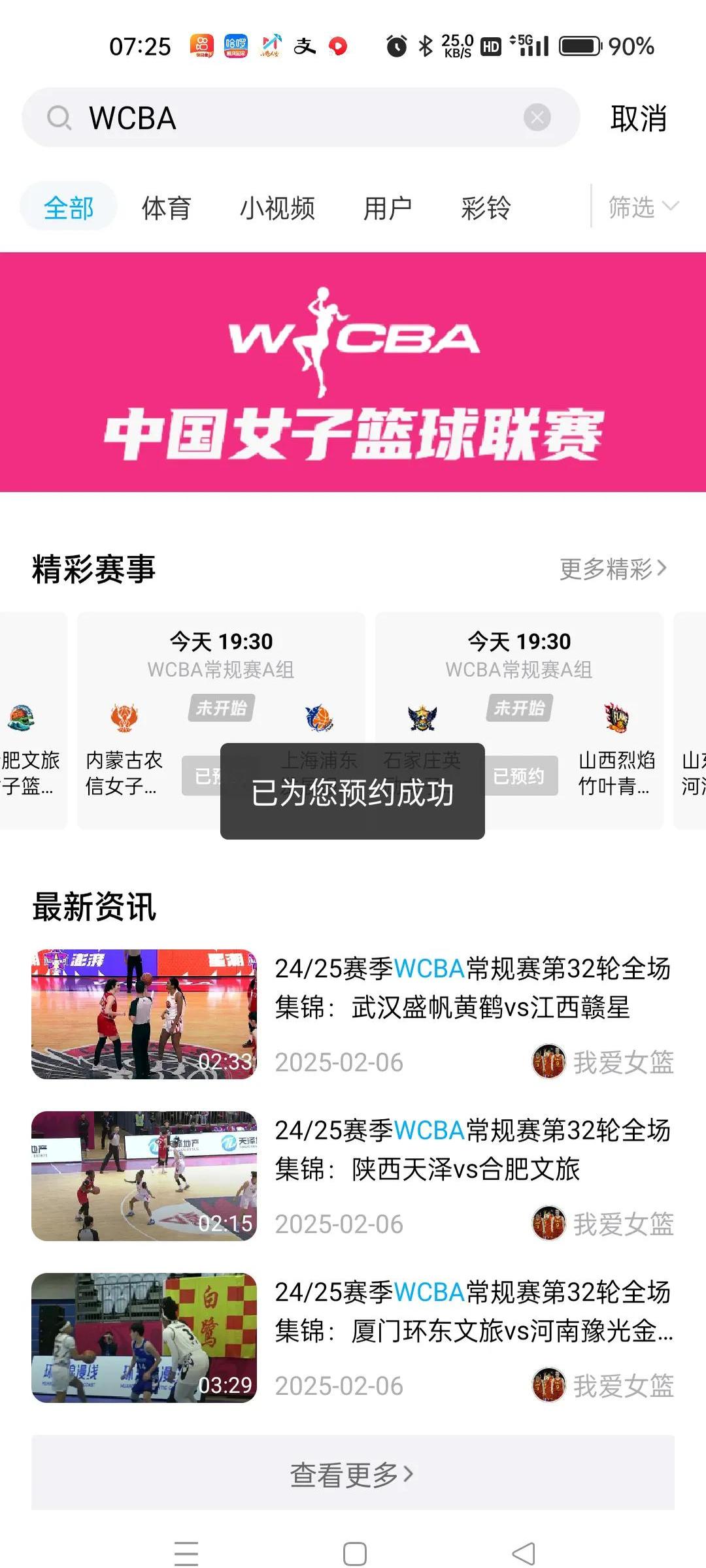Tap the magnifier icon in the search bar
Viewport: 706px width, 1568px height.
[x=59, y=118]
